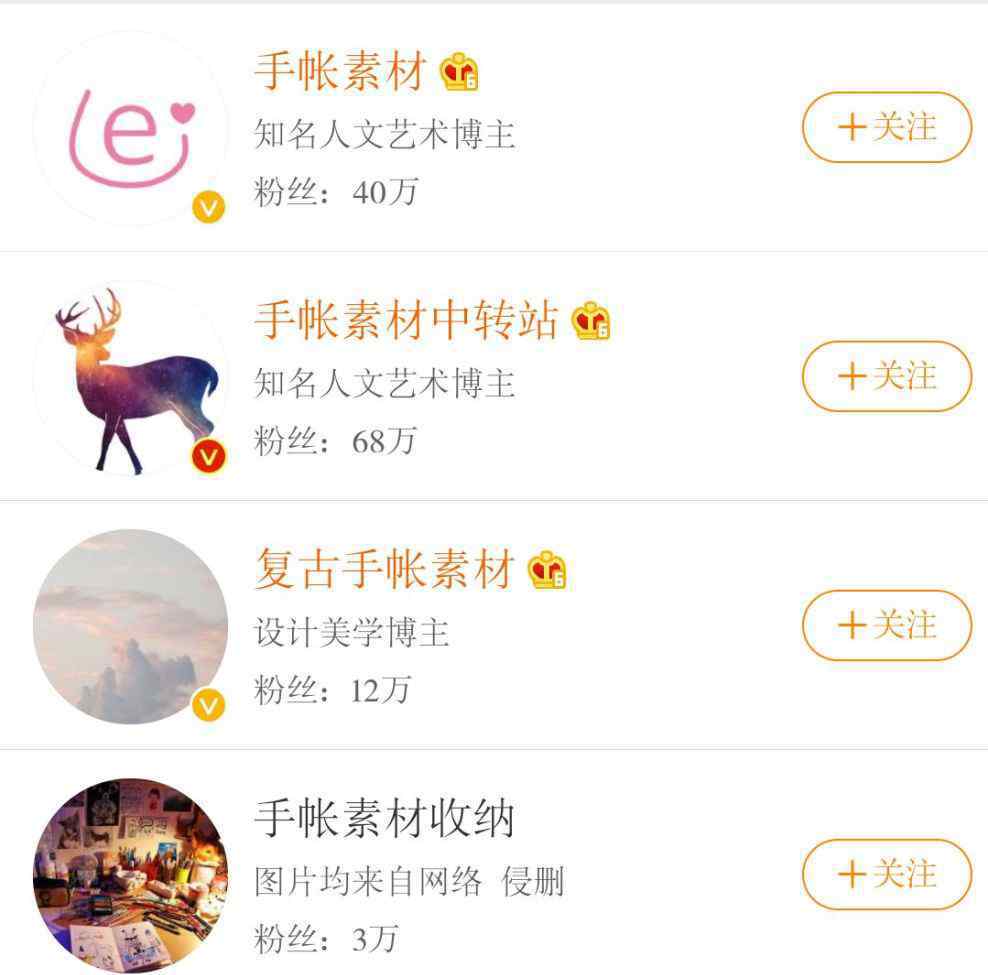Open the 复古手帐素材 profile

tap(384, 570)
